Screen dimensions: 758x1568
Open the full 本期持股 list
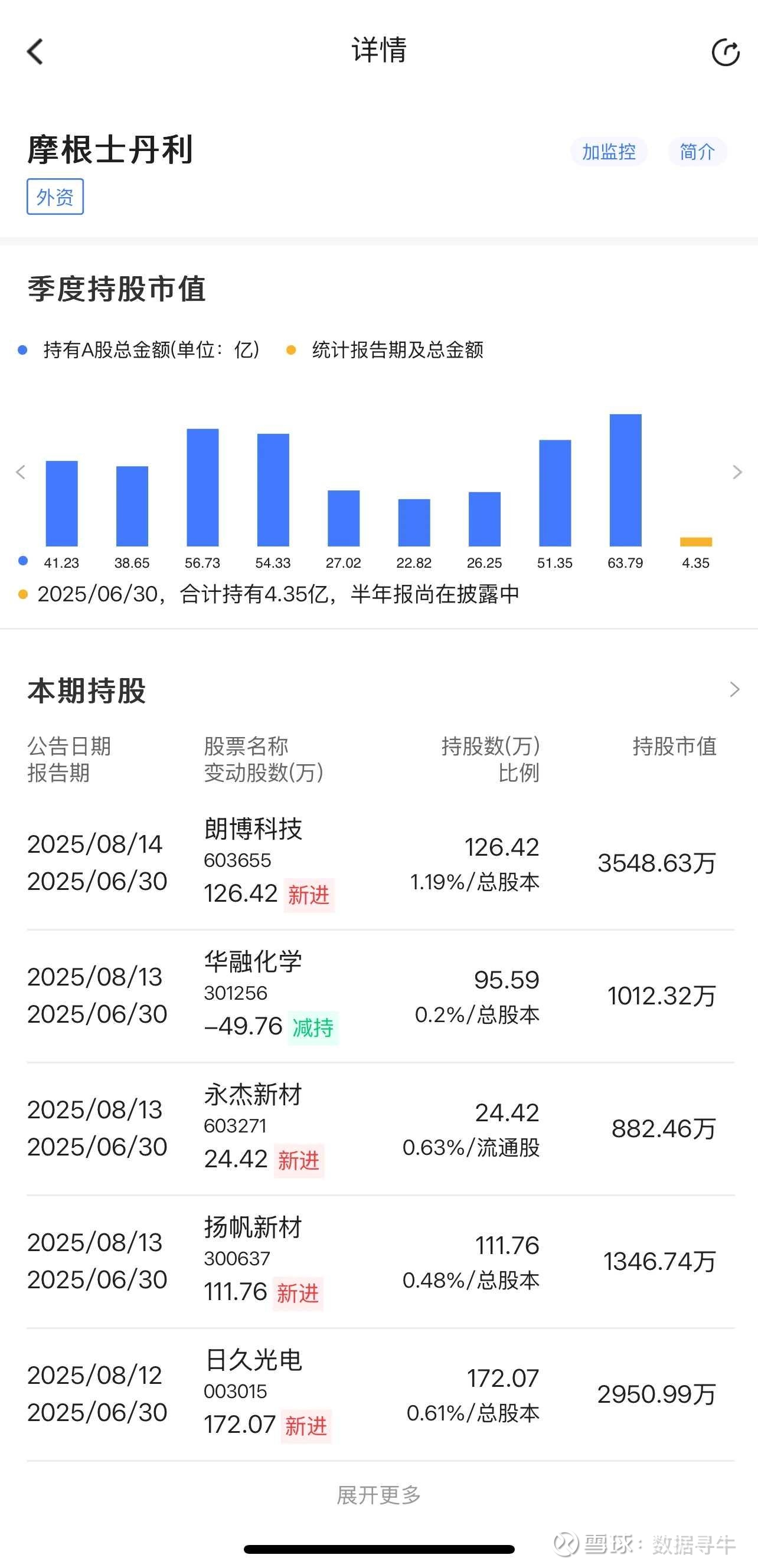pos(734,690)
